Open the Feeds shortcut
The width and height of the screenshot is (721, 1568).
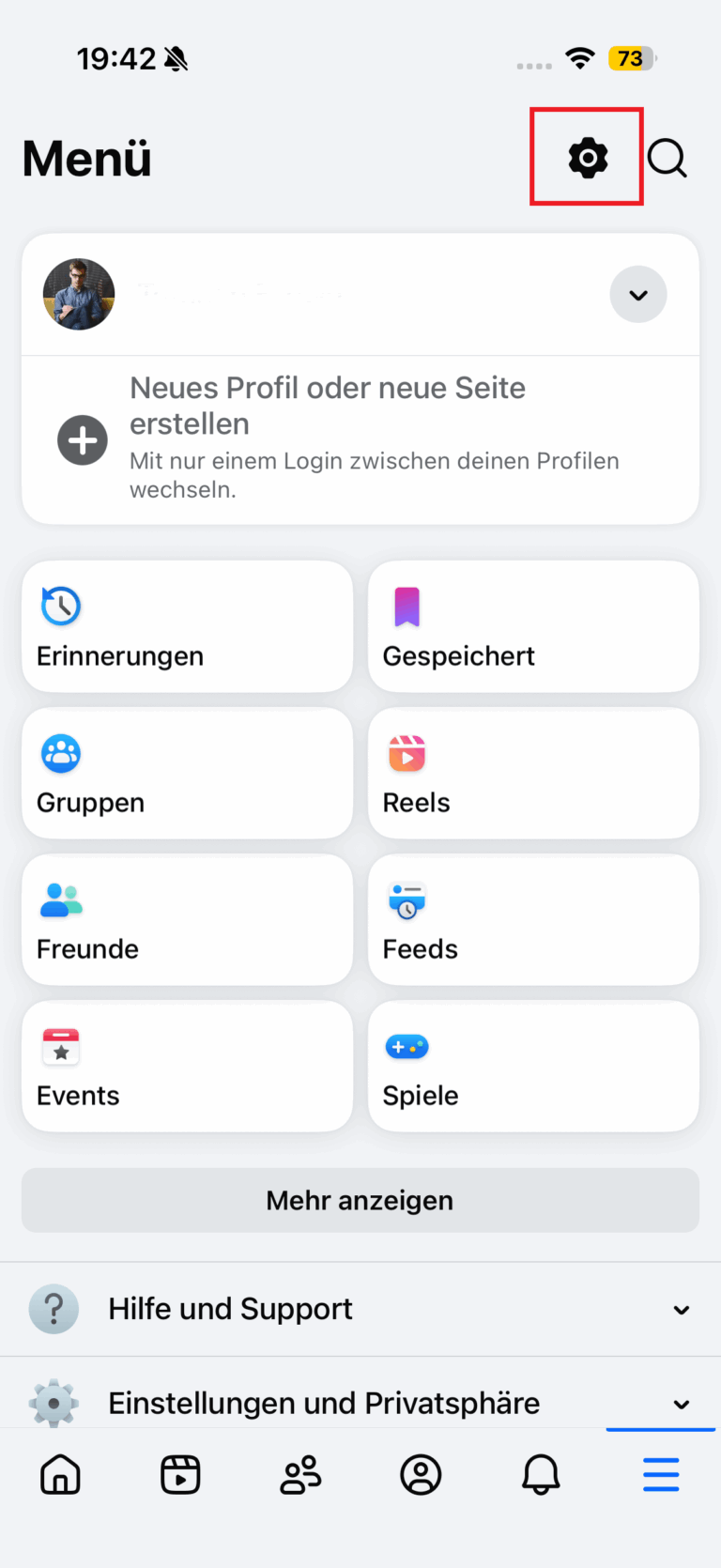point(532,919)
